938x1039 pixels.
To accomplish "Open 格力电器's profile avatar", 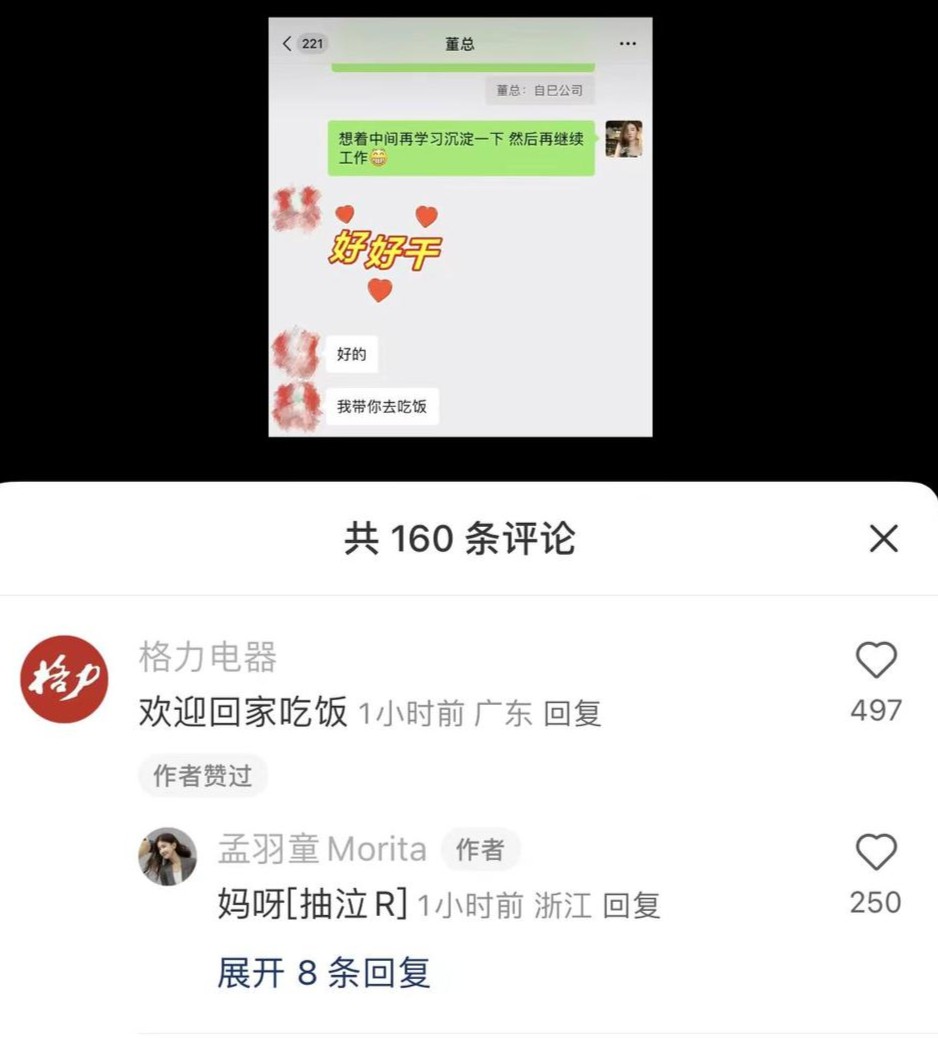I will coord(65,679).
